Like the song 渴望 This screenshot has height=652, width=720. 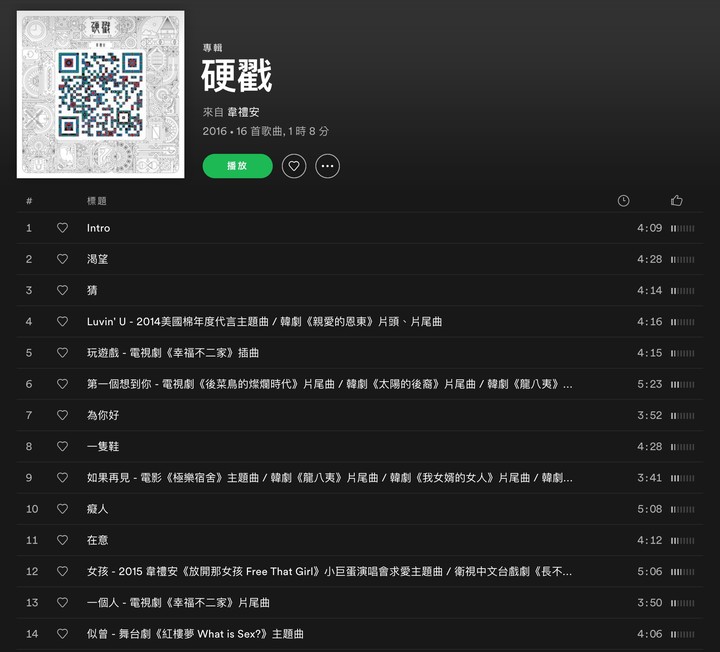pyautogui.click(x=62, y=259)
